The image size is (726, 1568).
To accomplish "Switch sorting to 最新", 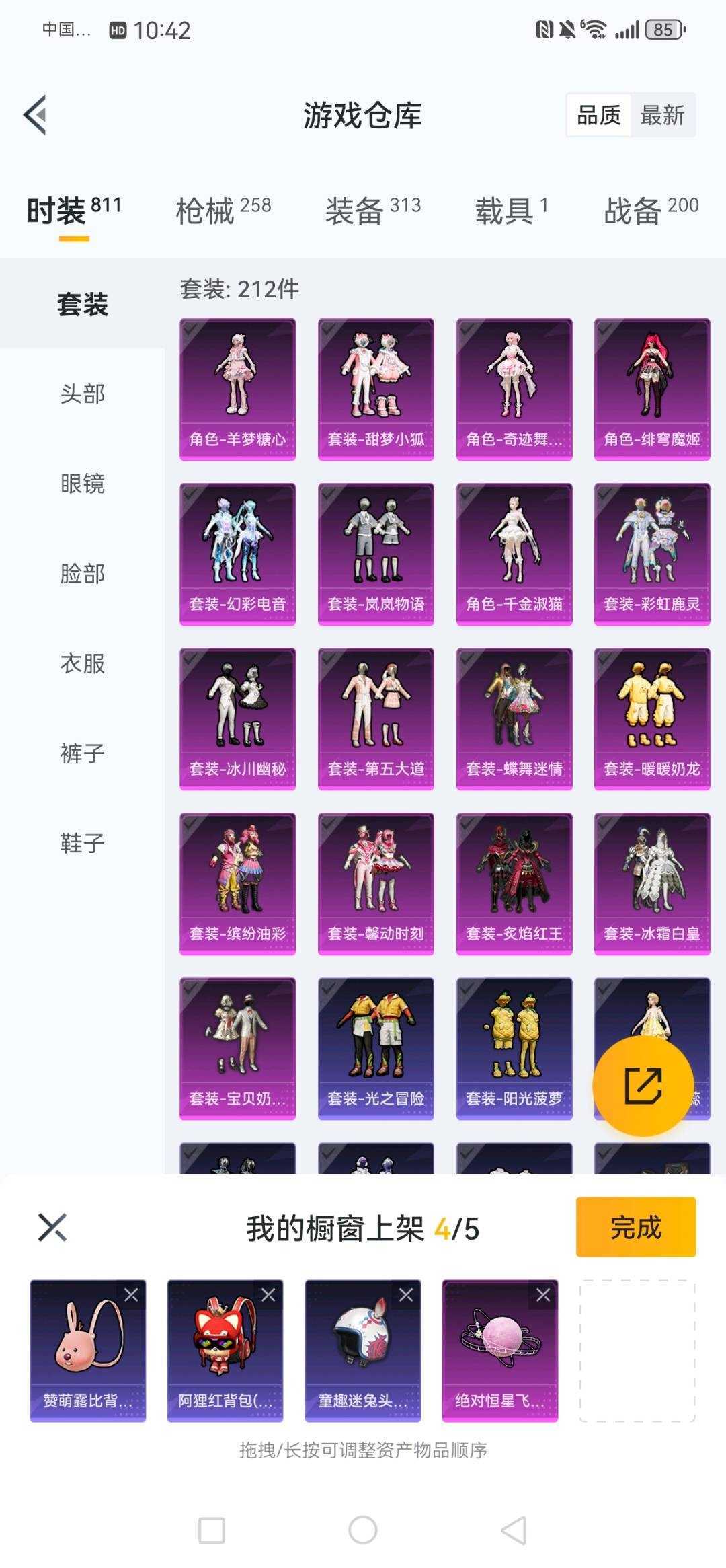I will (662, 116).
